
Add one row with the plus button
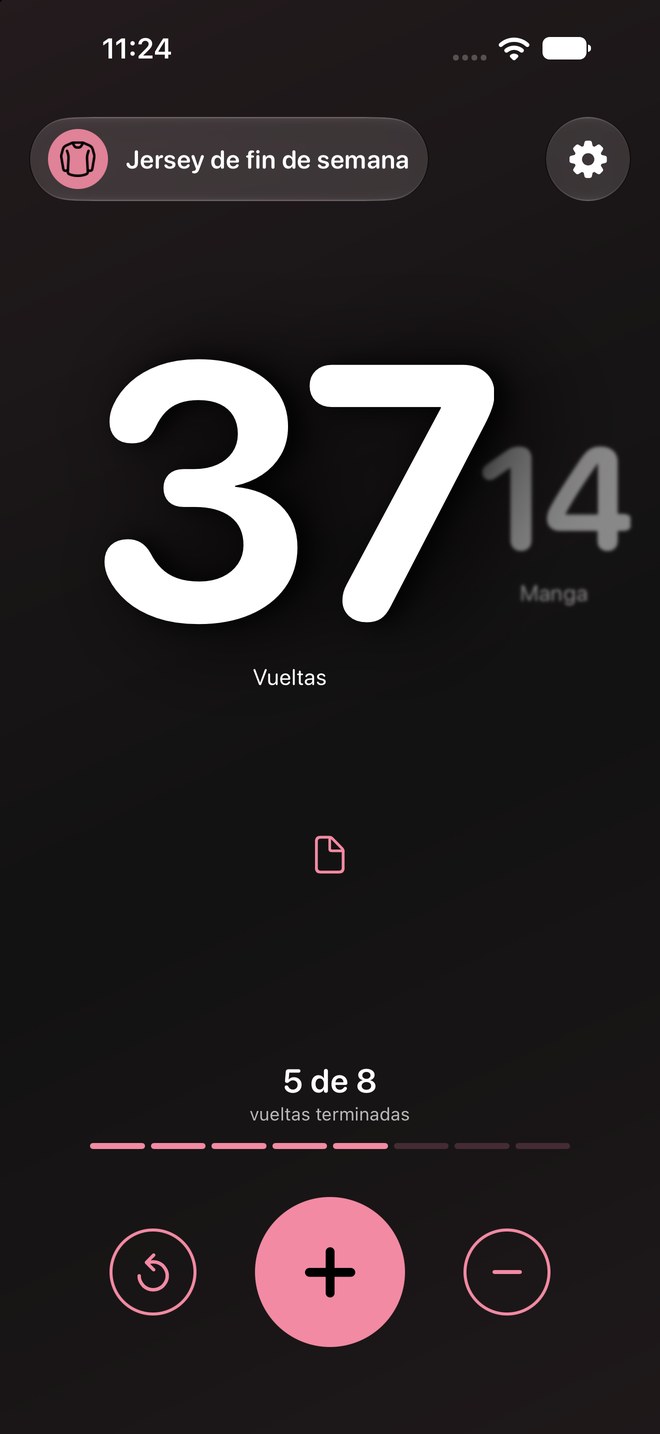pos(330,1272)
